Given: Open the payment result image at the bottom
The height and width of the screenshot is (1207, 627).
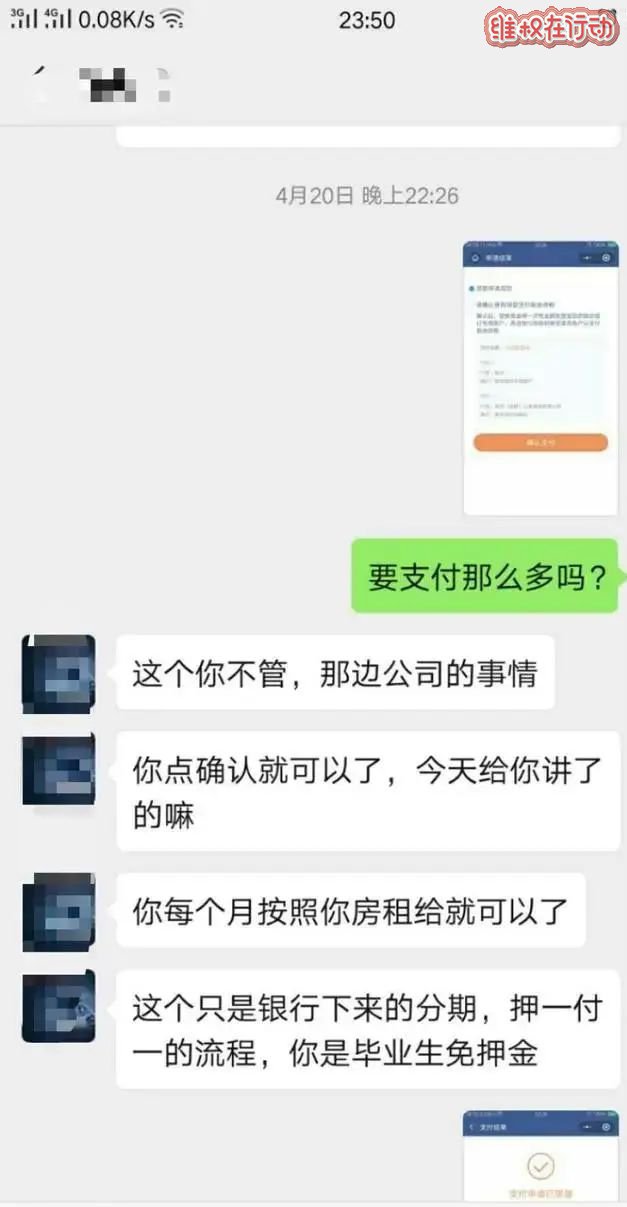Looking at the screenshot, I should tap(540, 1158).
